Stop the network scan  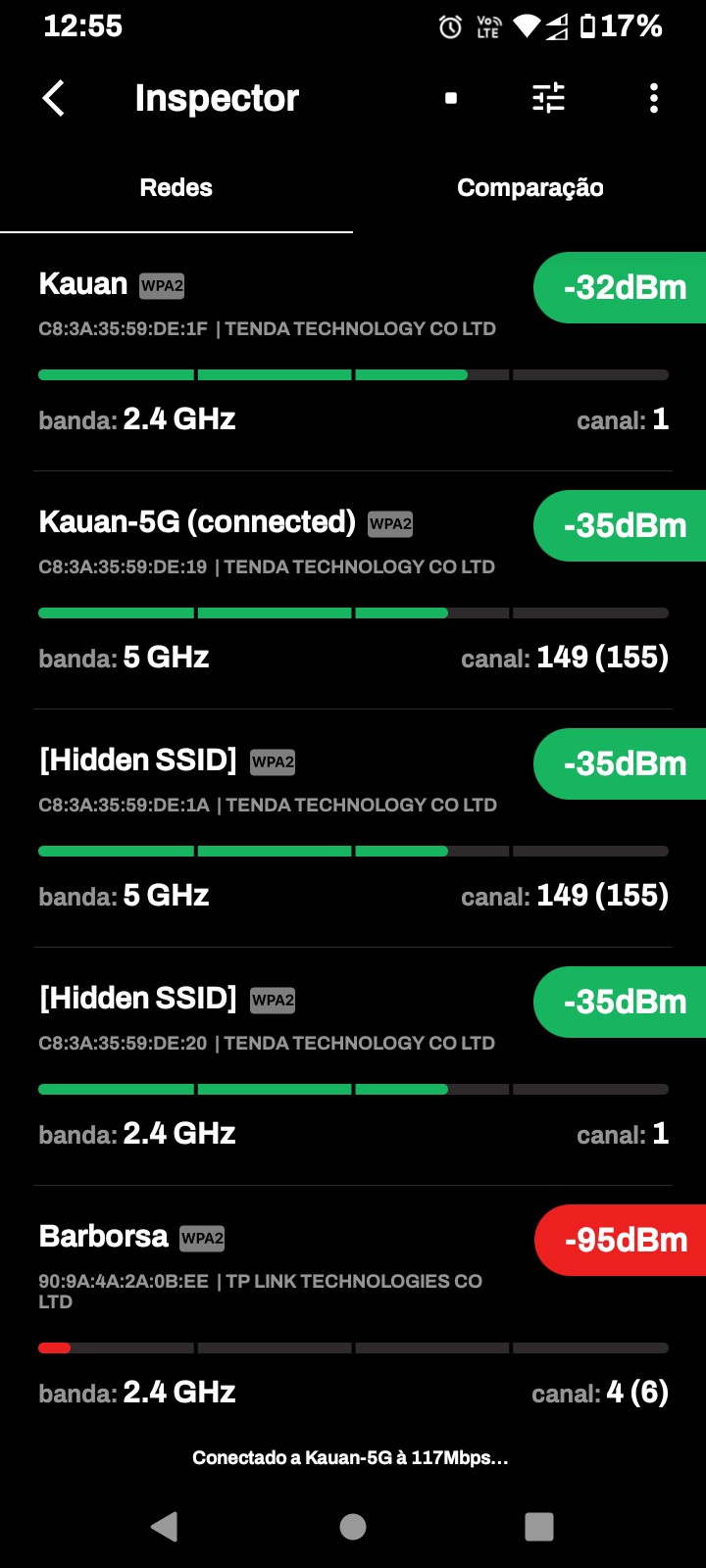coord(451,98)
